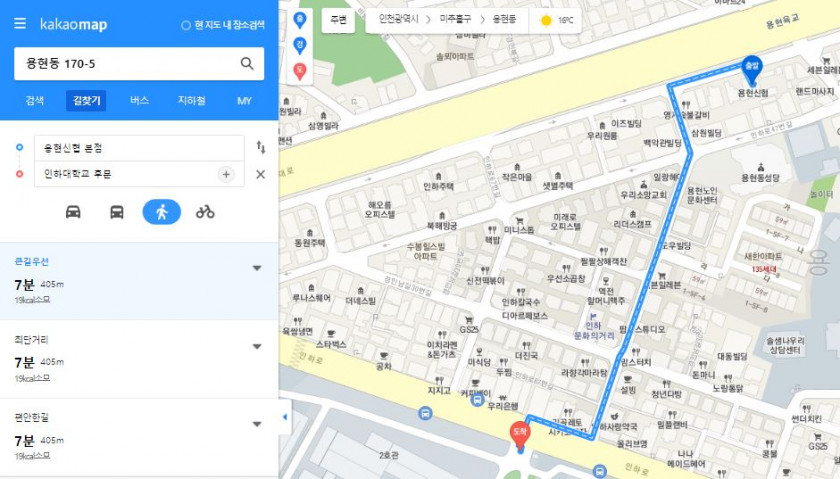Collapse the side panel arrow
Image resolution: width=840 pixels, height=479 pixels.
click(283, 416)
